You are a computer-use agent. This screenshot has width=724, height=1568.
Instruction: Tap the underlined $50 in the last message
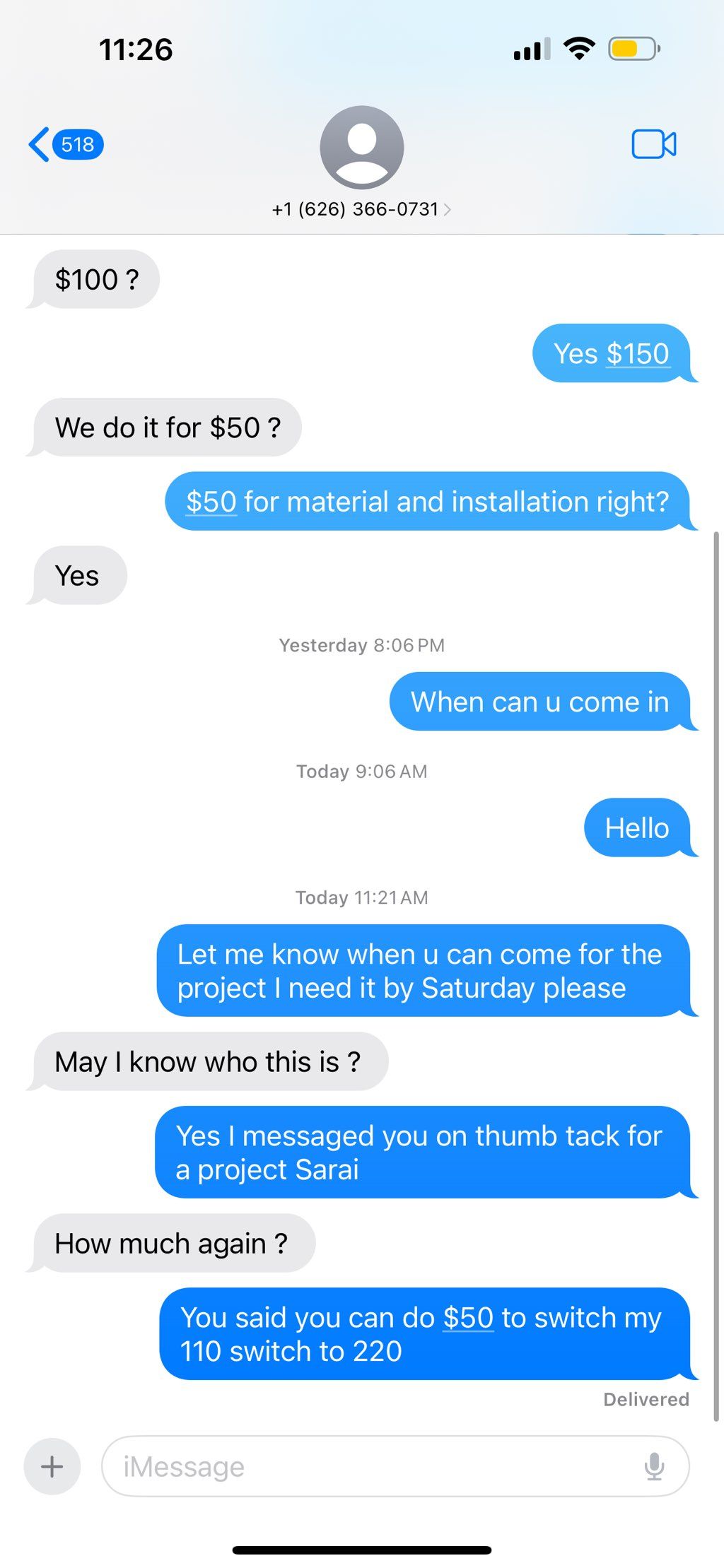(468, 1318)
